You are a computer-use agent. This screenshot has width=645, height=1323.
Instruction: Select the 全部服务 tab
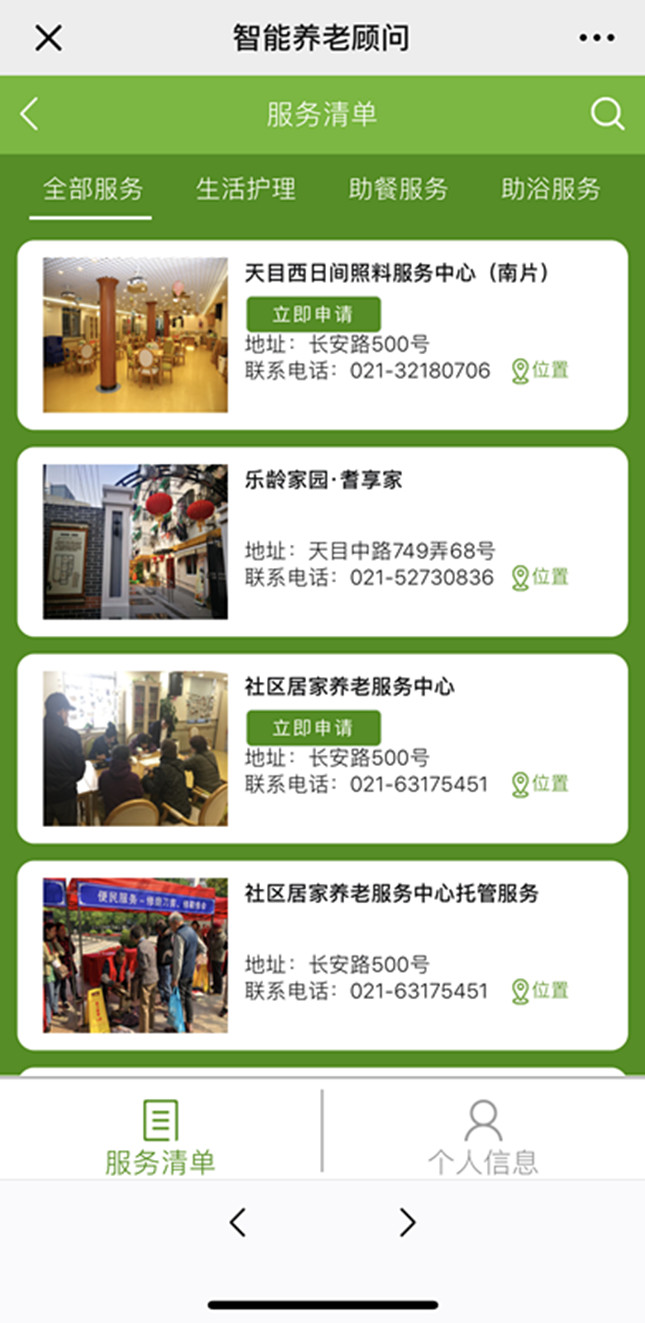point(92,189)
